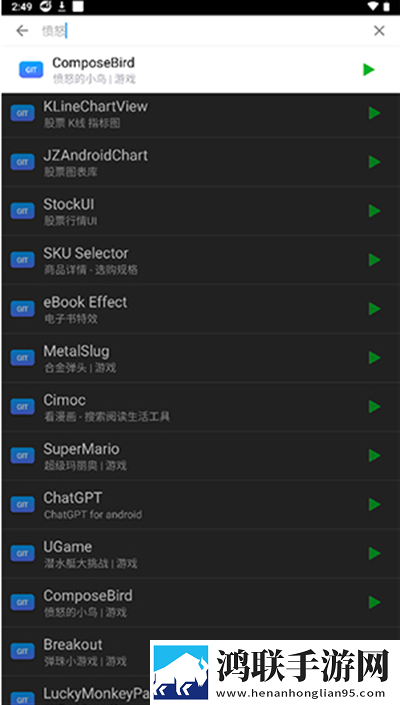Open the ChatGPT for android row
This screenshot has height=705, width=400.
(x=200, y=504)
